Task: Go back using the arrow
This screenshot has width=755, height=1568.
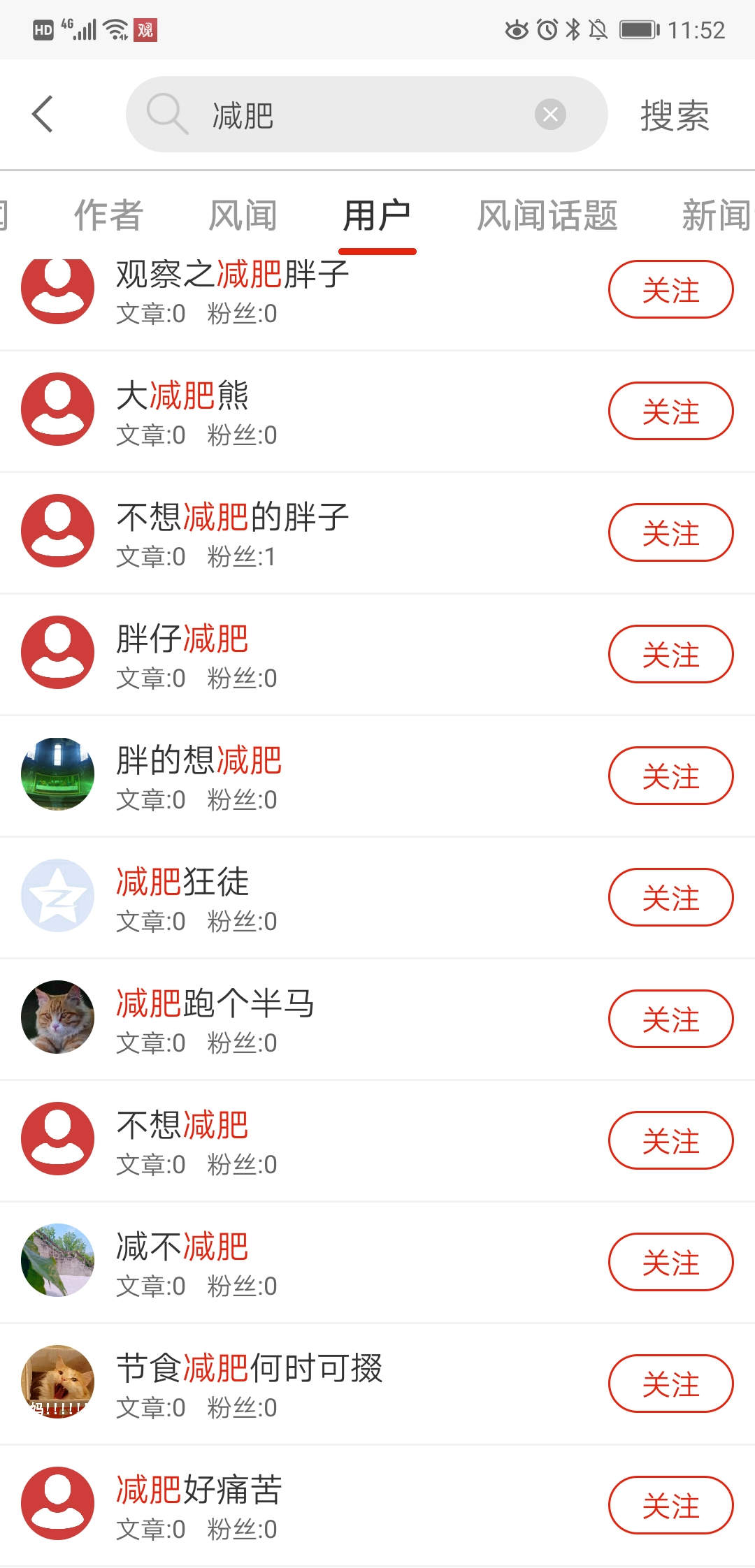Action: pos(43,115)
